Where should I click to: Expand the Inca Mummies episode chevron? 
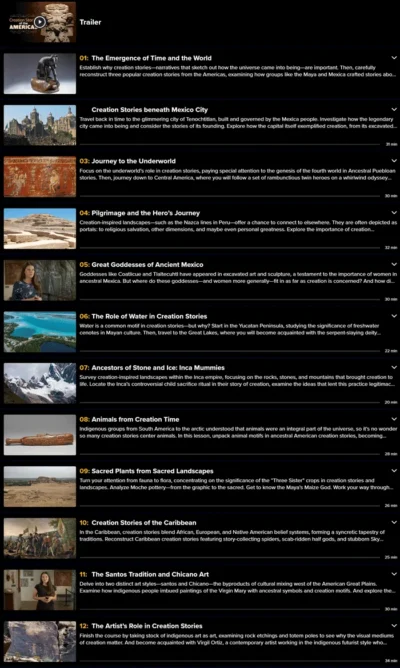pyautogui.click(x=394, y=368)
